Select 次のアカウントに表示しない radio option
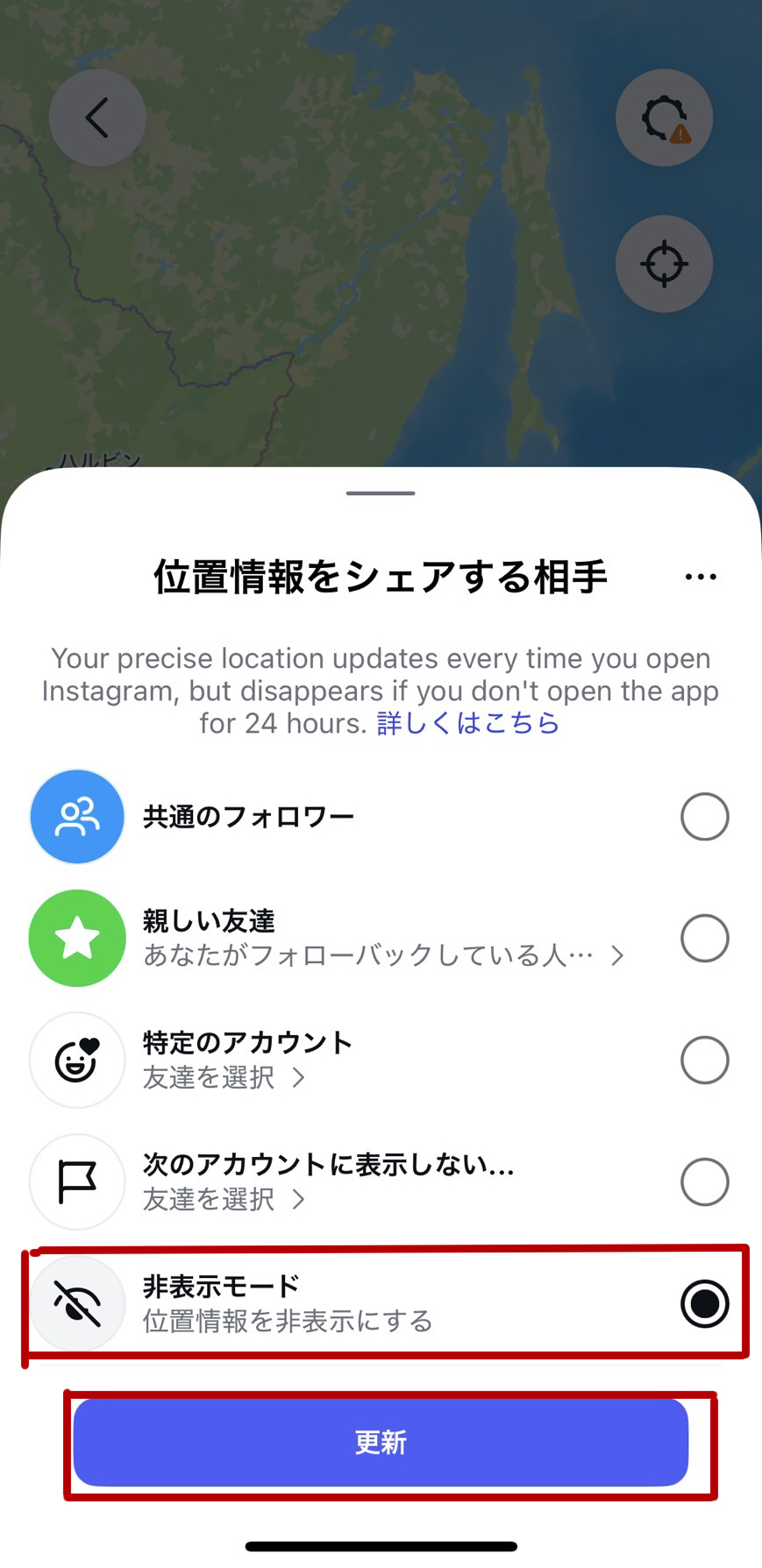762x1568 pixels. [x=705, y=1181]
